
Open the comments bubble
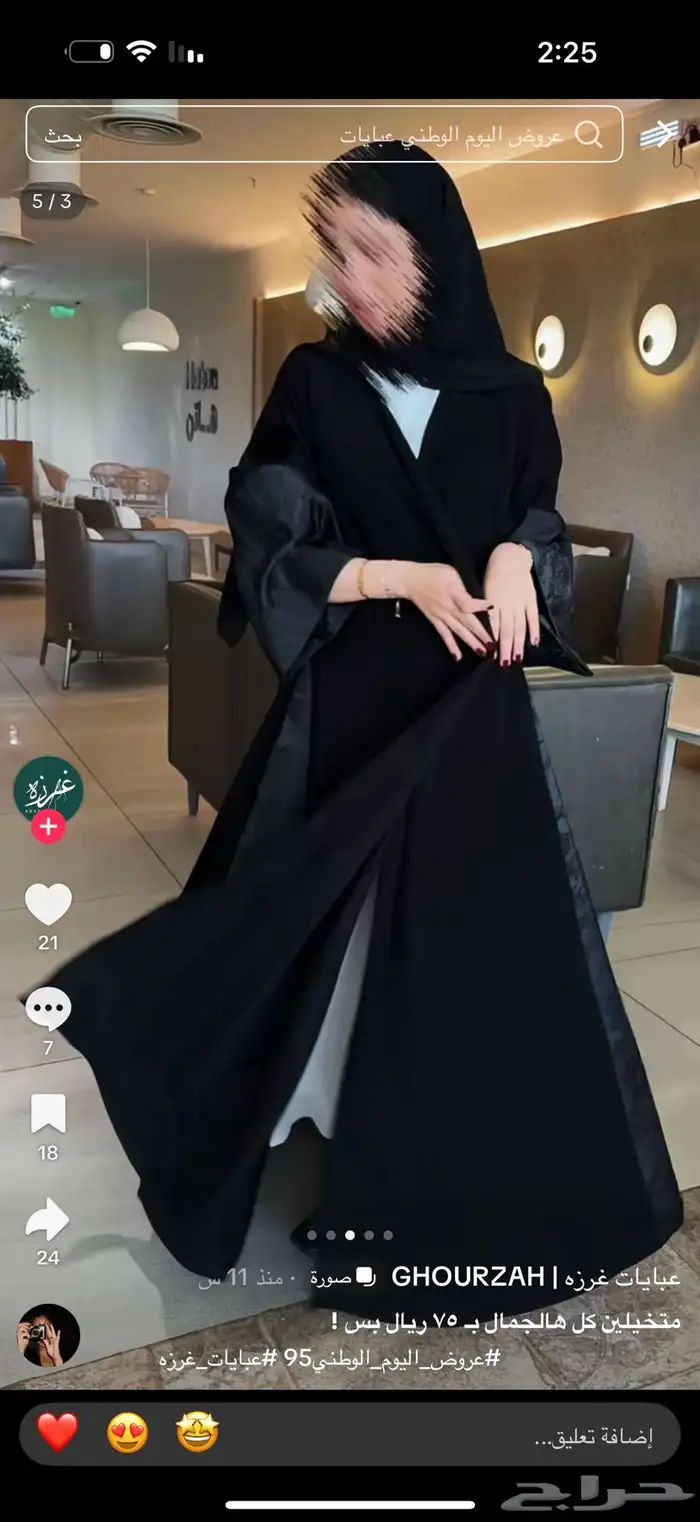(48, 1010)
